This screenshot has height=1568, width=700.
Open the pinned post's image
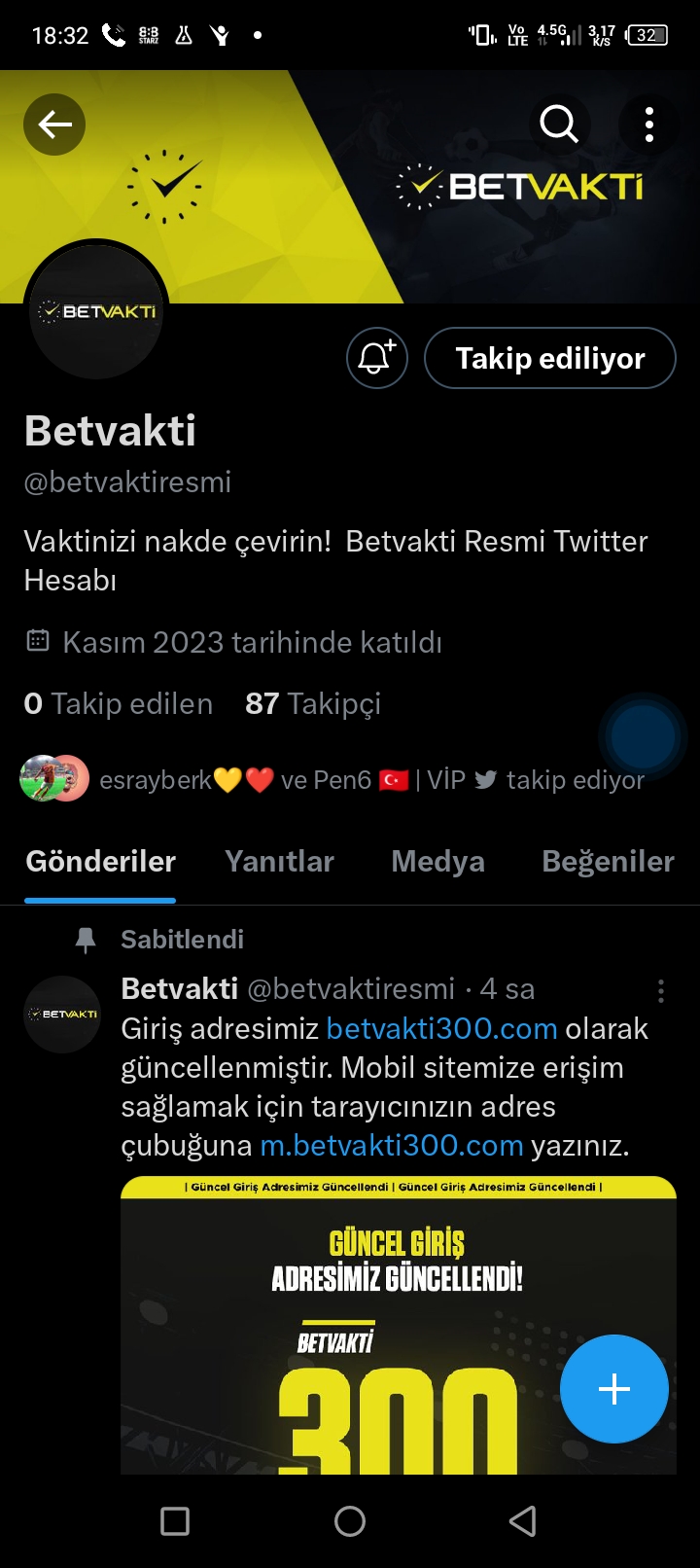(x=399, y=1325)
